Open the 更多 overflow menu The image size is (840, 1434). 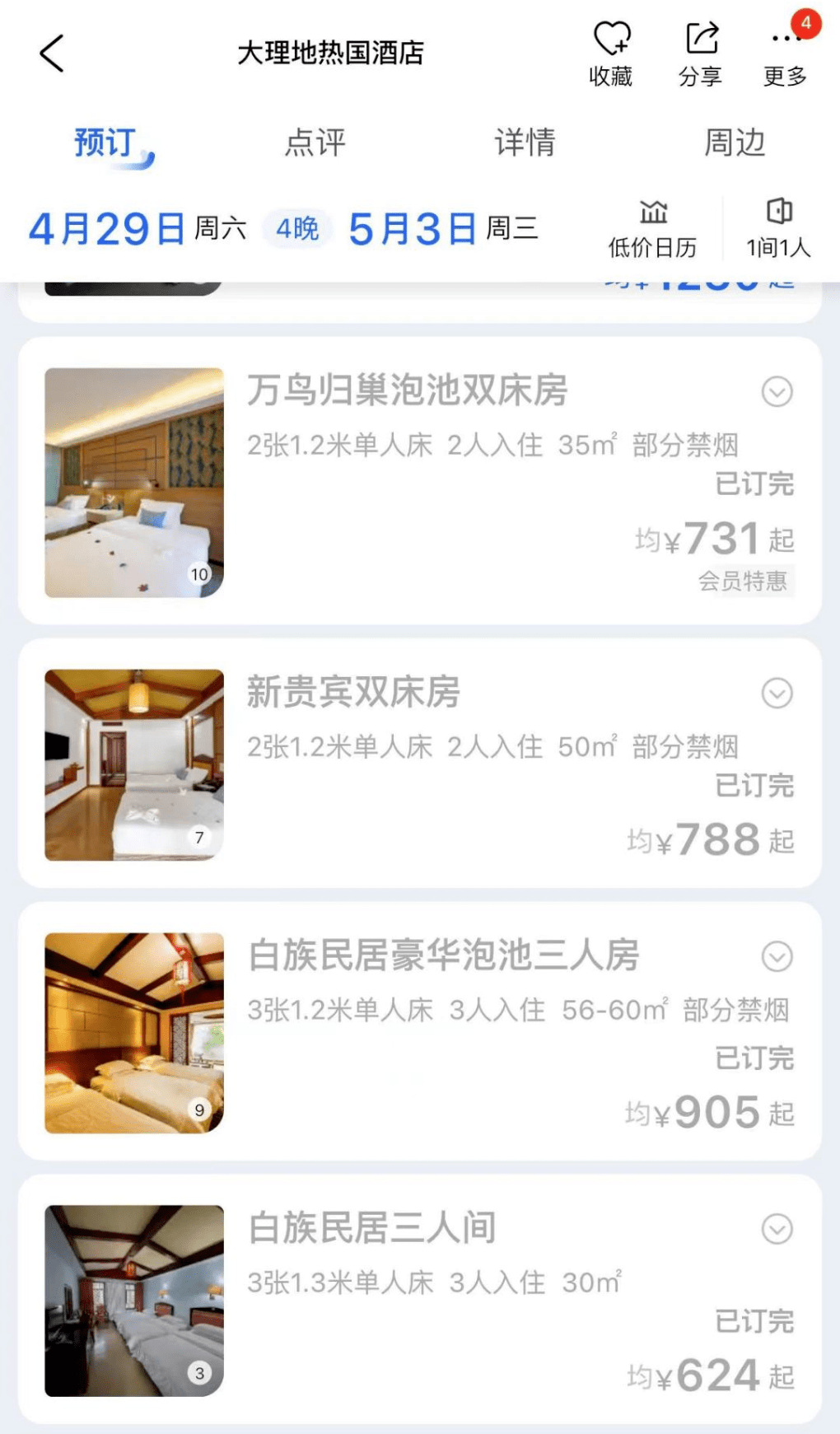click(785, 53)
